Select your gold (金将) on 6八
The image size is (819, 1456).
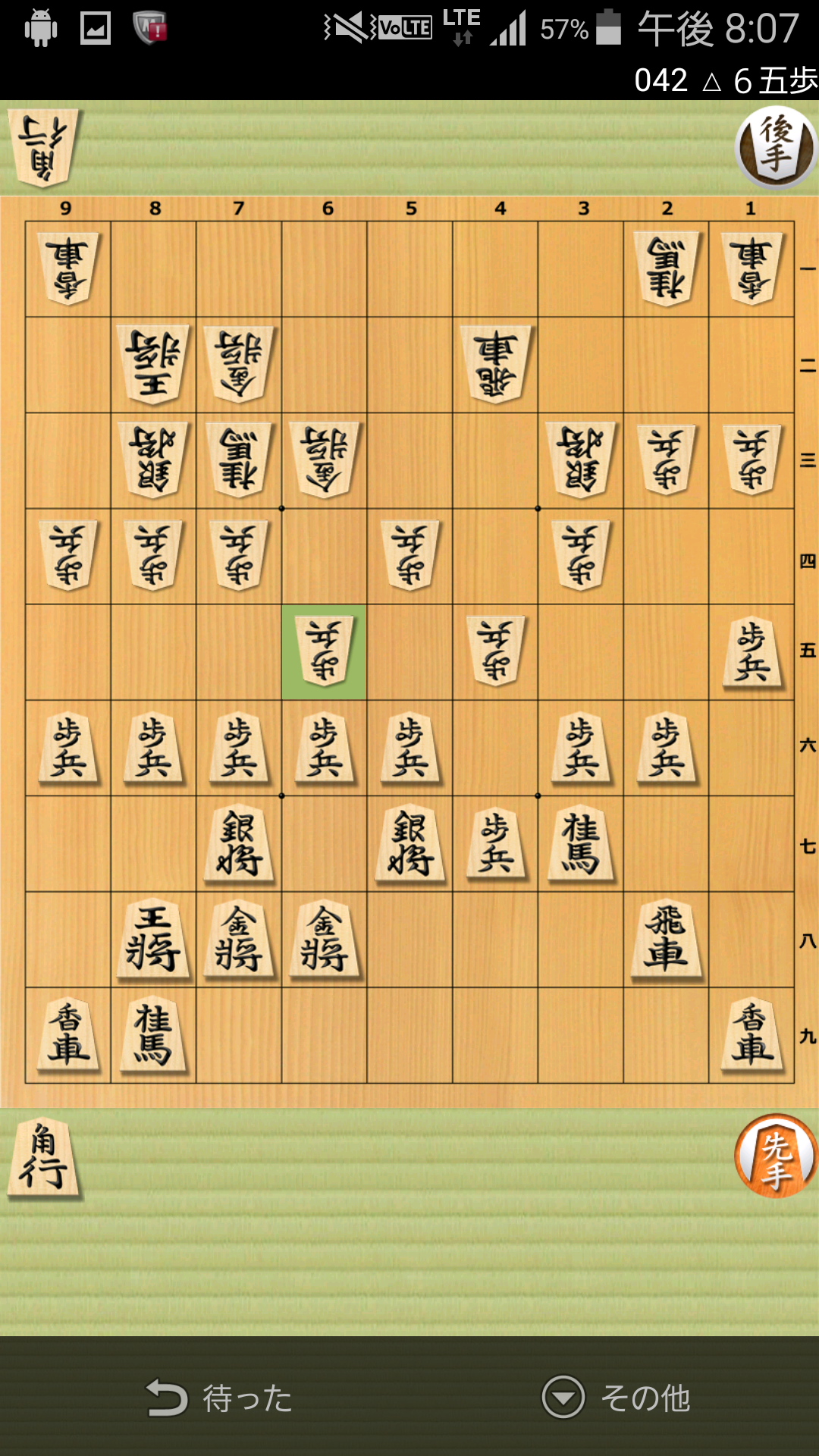point(325,939)
